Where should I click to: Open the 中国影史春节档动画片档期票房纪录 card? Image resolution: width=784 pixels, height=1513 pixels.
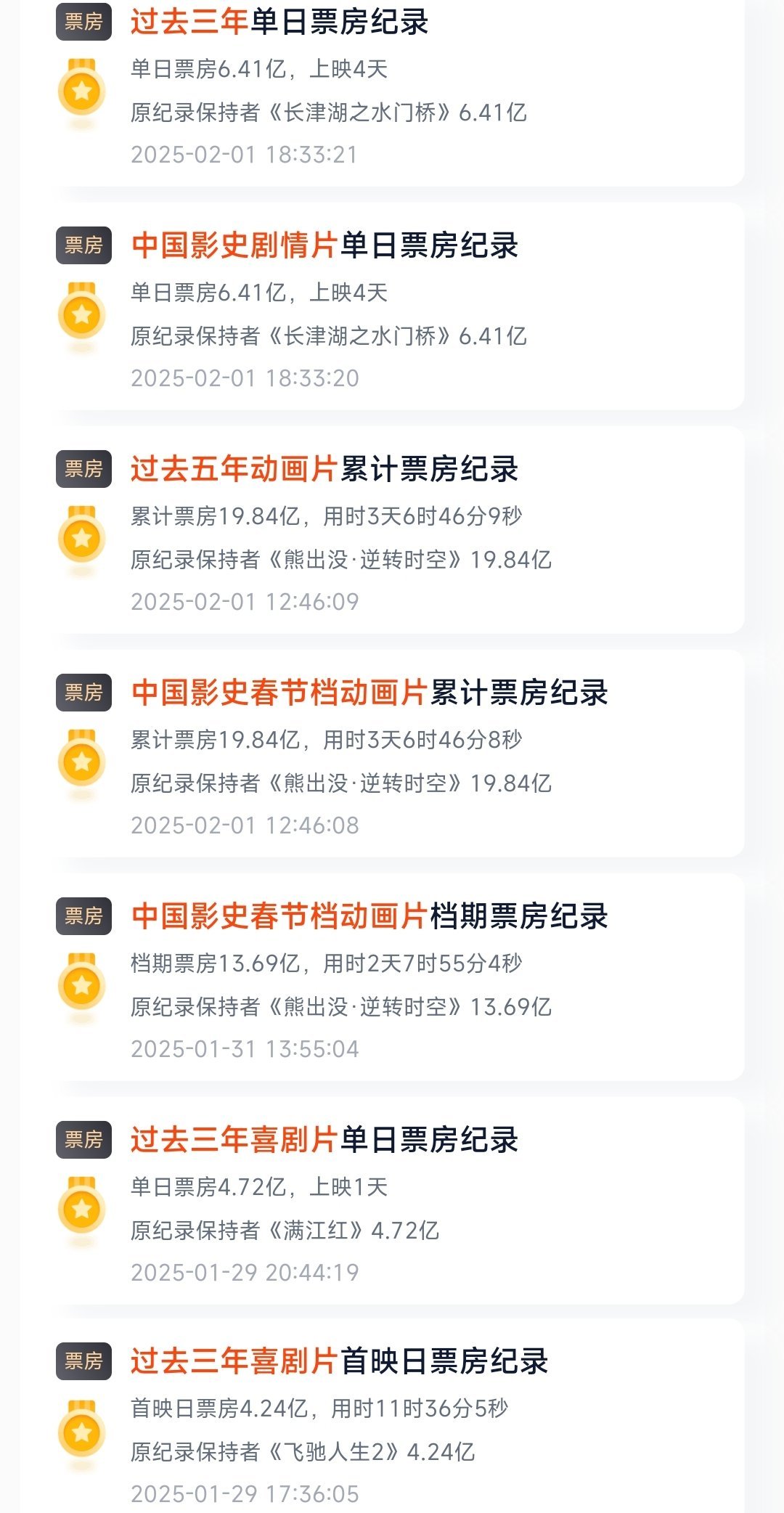[399, 979]
